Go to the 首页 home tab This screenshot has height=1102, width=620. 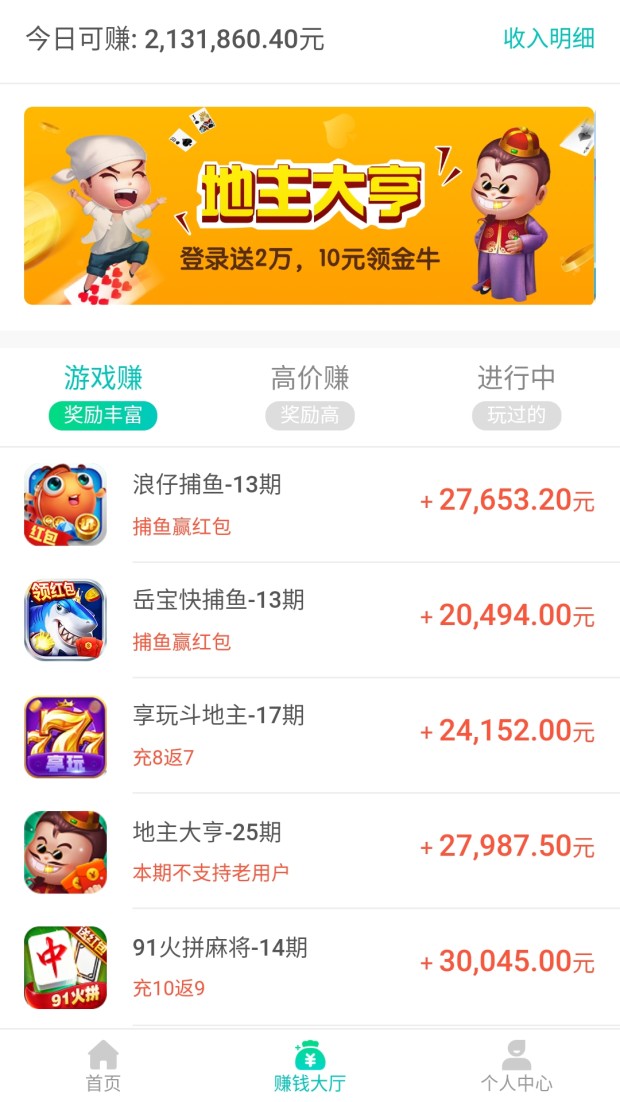point(103,1066)
